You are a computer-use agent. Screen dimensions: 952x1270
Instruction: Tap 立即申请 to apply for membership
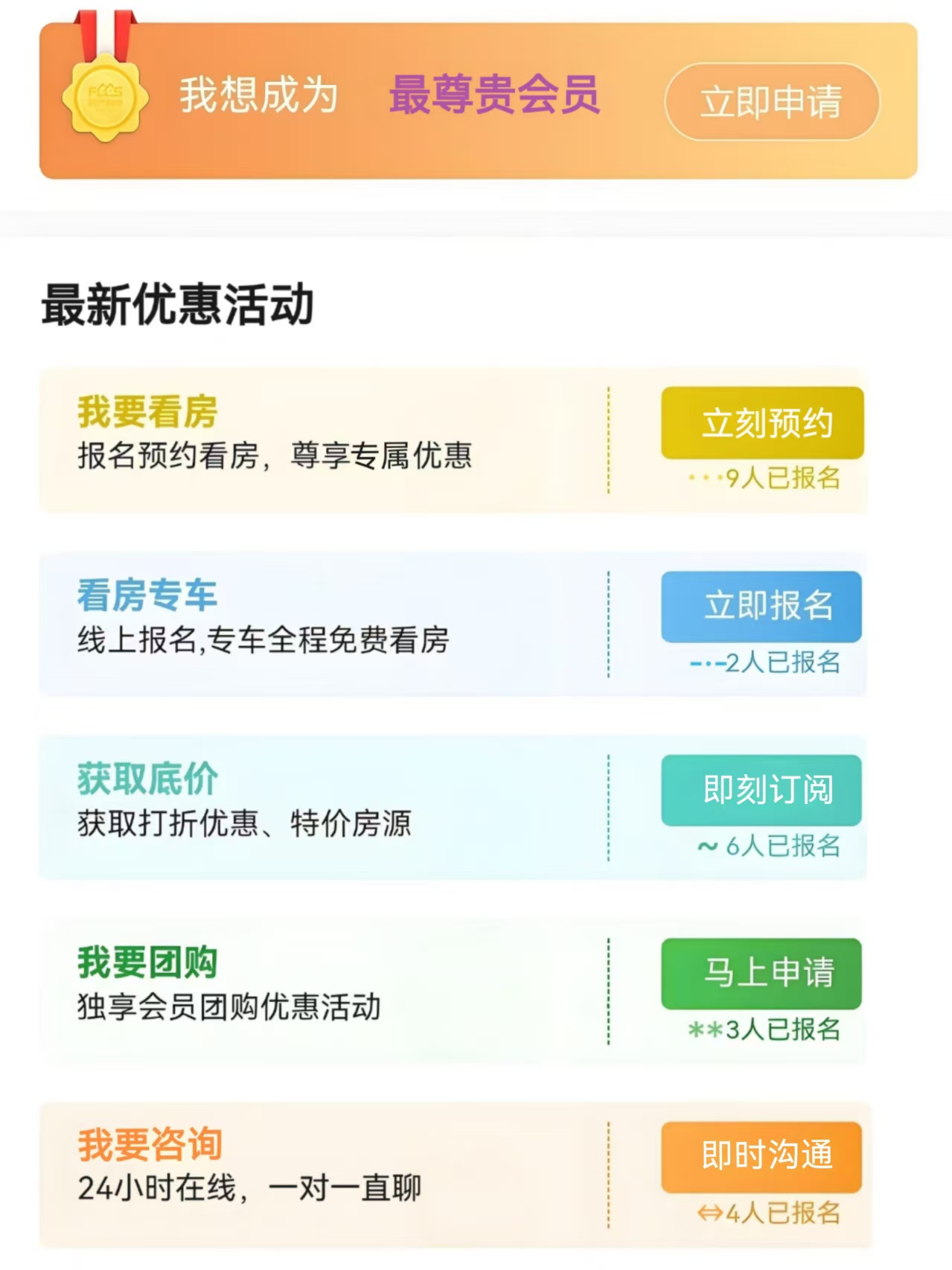pos(772,102)
